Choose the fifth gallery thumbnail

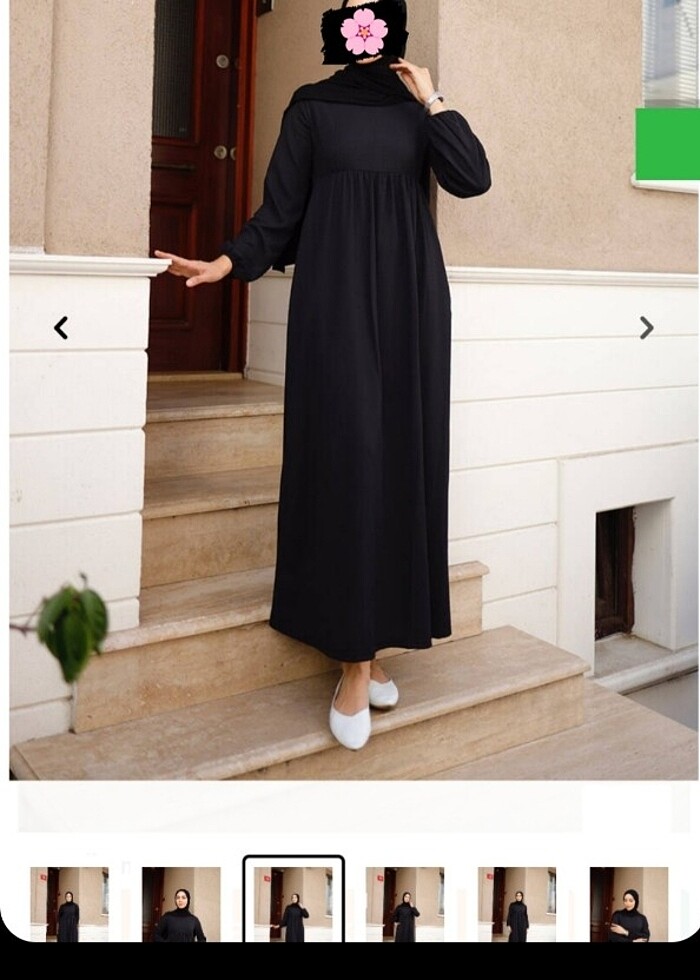coord(517,903)
